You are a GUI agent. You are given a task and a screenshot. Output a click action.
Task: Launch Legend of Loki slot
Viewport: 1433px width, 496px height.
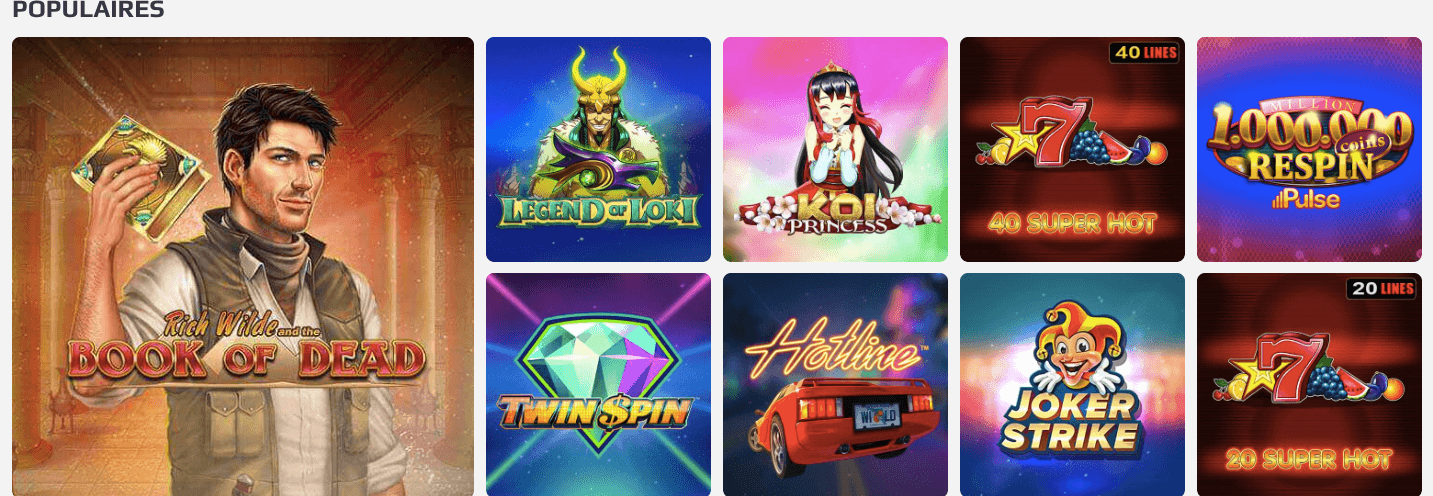point(598,150)
